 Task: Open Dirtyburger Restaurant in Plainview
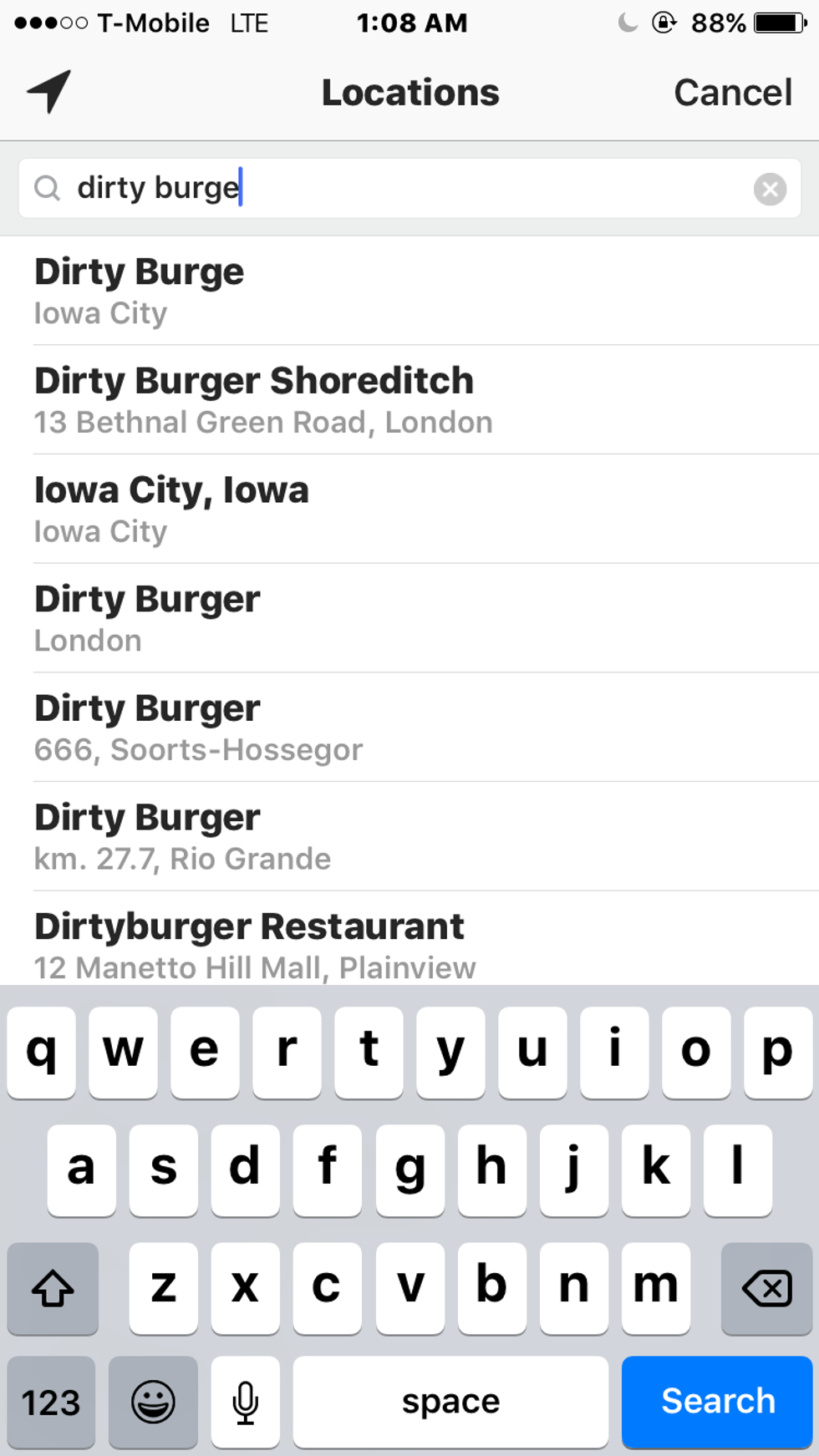409,944
